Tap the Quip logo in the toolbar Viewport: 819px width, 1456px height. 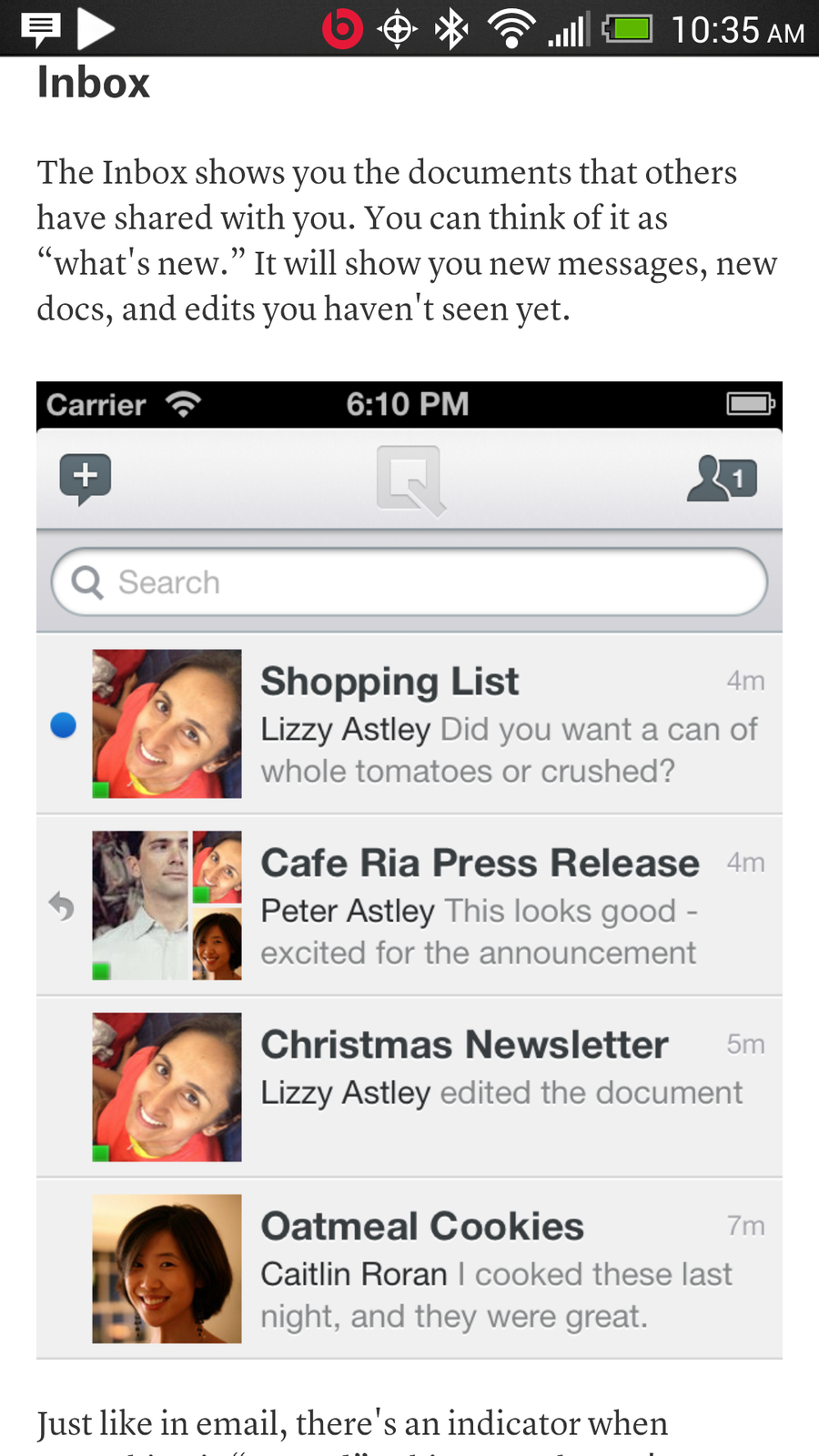[409, 478]
